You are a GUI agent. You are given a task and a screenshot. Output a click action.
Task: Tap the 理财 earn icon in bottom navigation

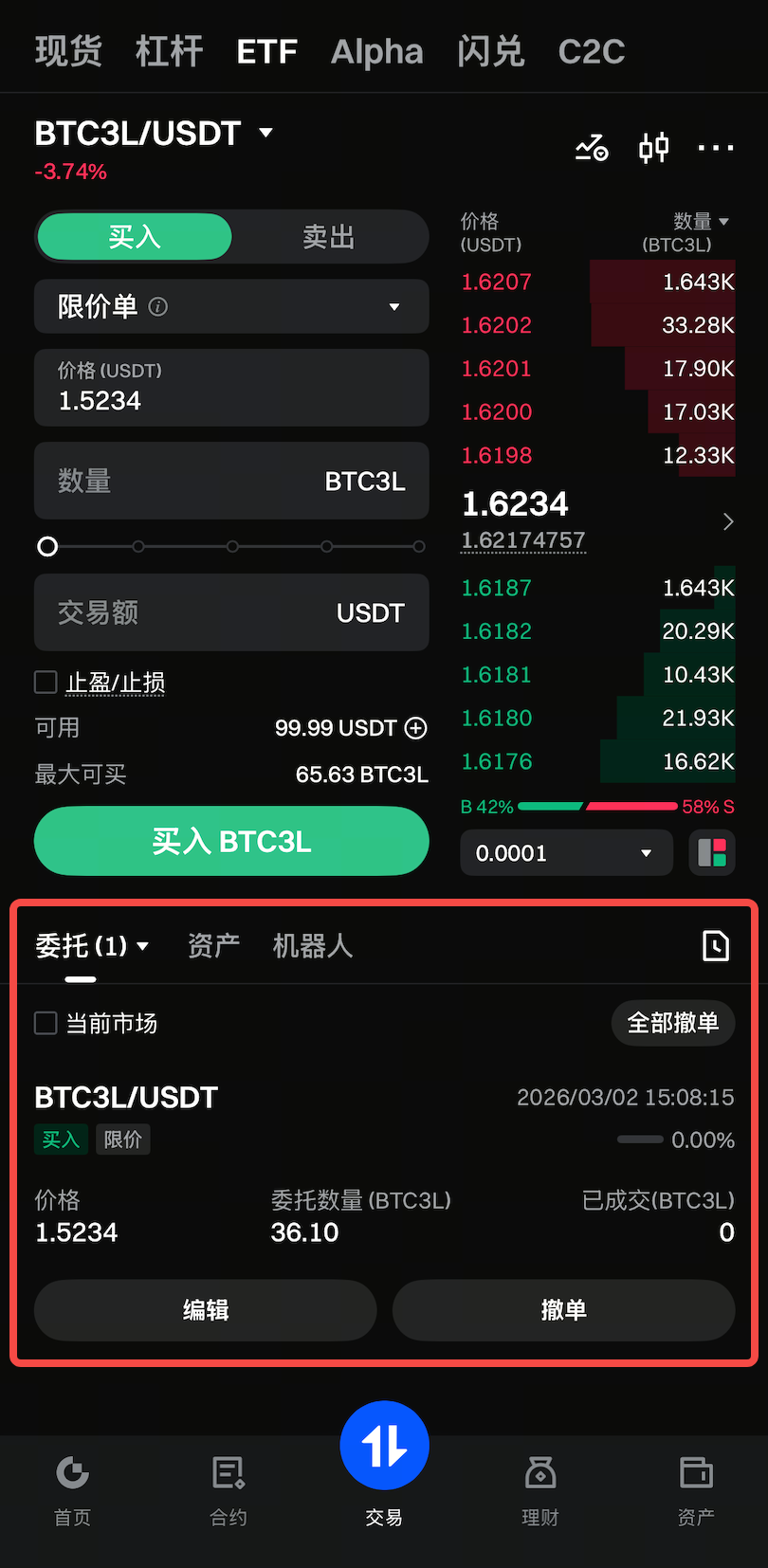click(539, 1488)
